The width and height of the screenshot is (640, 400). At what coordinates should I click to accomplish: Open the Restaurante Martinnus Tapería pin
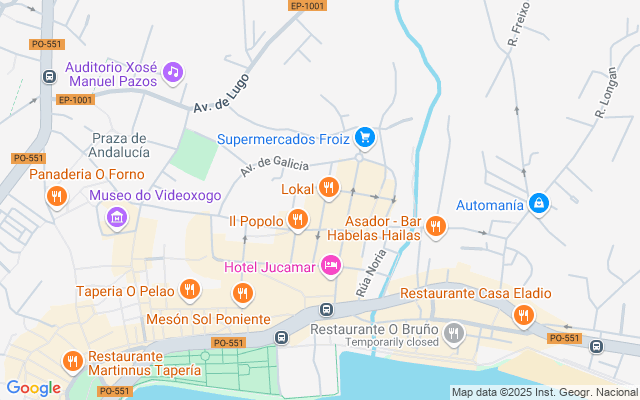click(73, 362)
